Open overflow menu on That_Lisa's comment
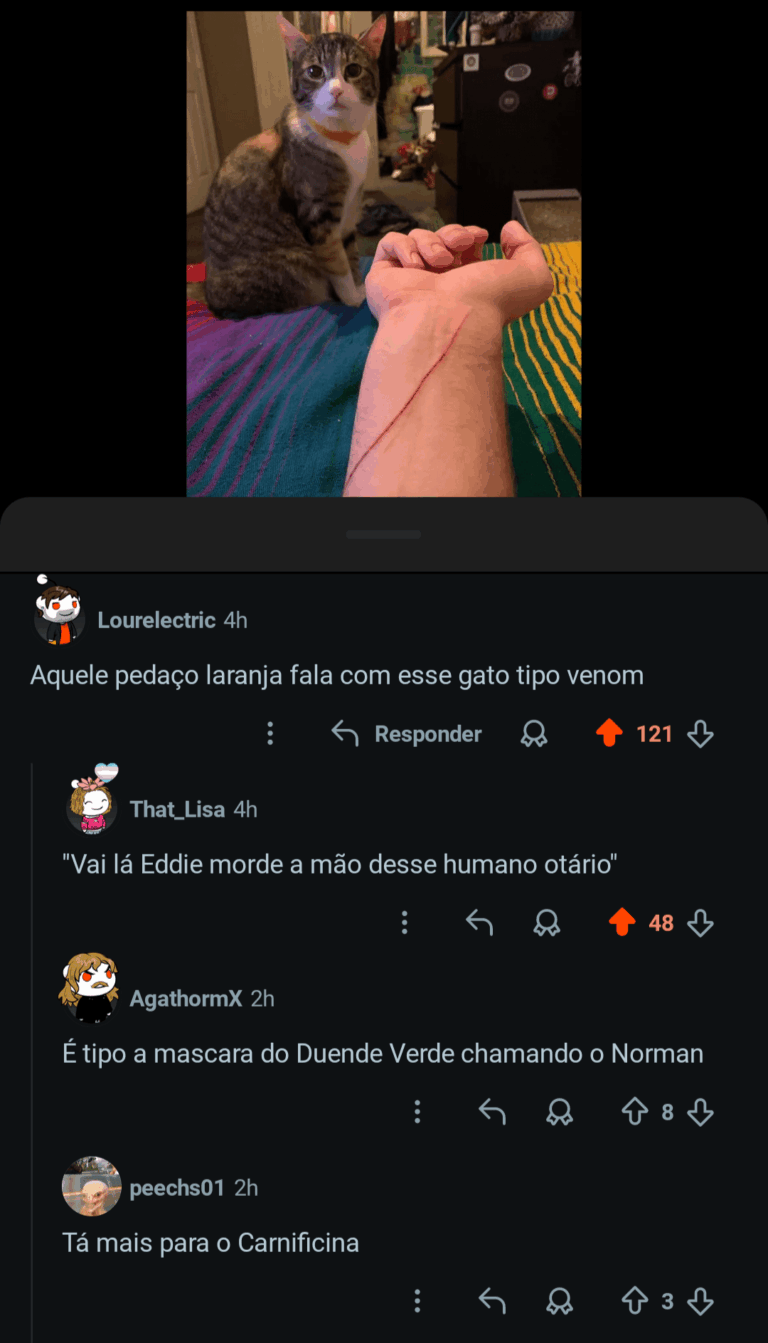 404,923
